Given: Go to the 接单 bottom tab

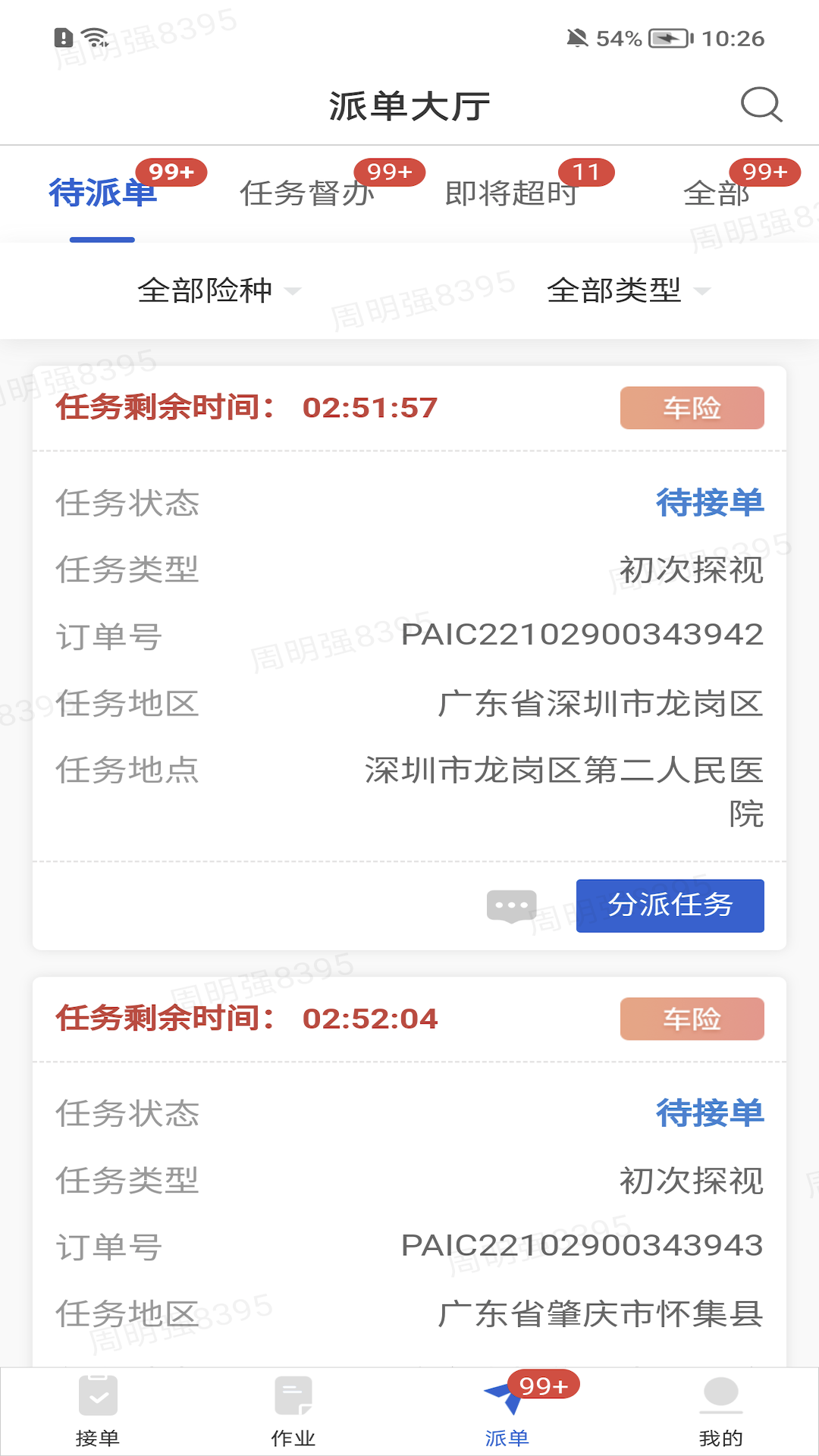Looking at the screenshot, I should pyautogui.click(x=98, y=1410).
